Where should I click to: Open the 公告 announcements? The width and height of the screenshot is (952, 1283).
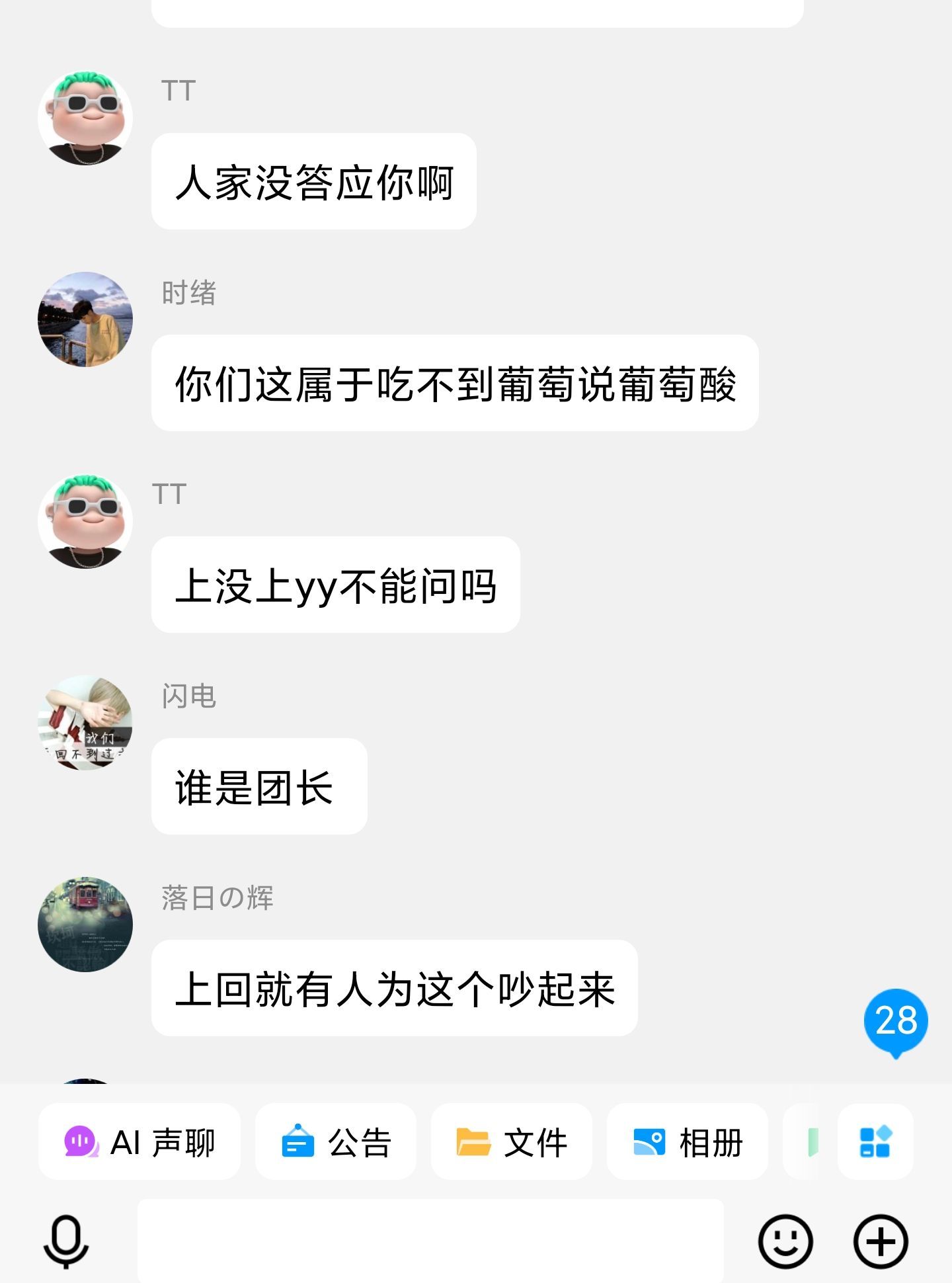coord(336,1142)
